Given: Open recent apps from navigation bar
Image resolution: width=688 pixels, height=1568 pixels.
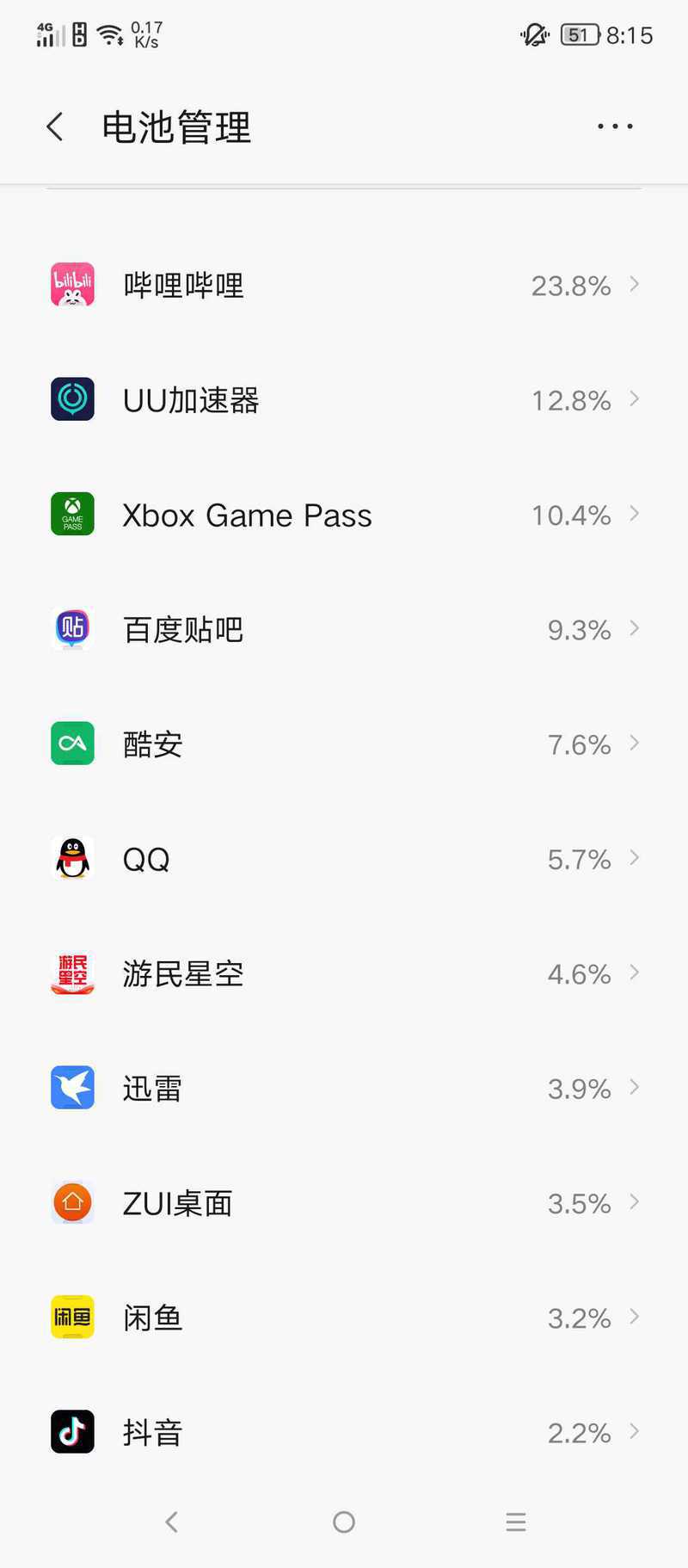Looking at the screenshot, I should [x=515, y=1522].
